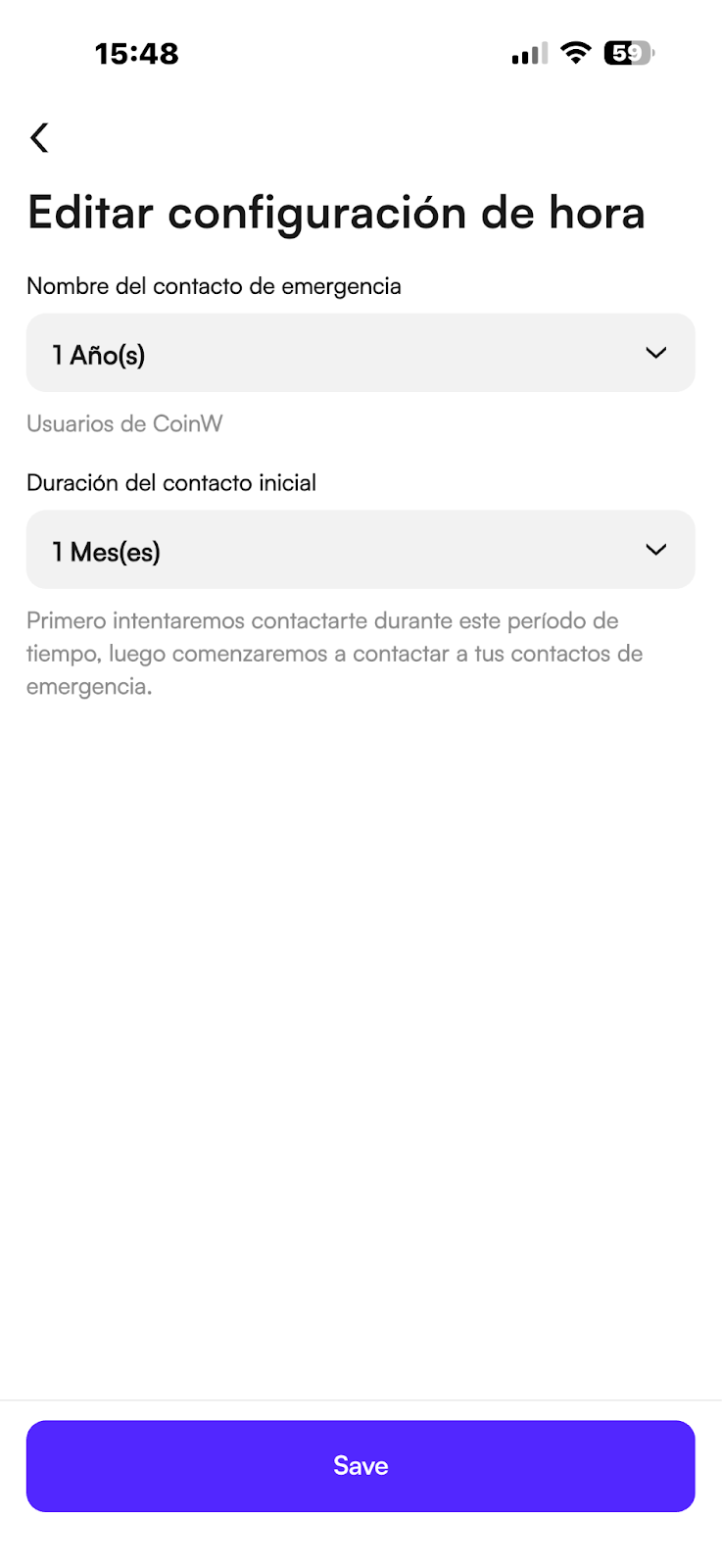
Task: Open the 1 Año(s) dropdown
Action: pyautogui.click(x=361, y=353)
